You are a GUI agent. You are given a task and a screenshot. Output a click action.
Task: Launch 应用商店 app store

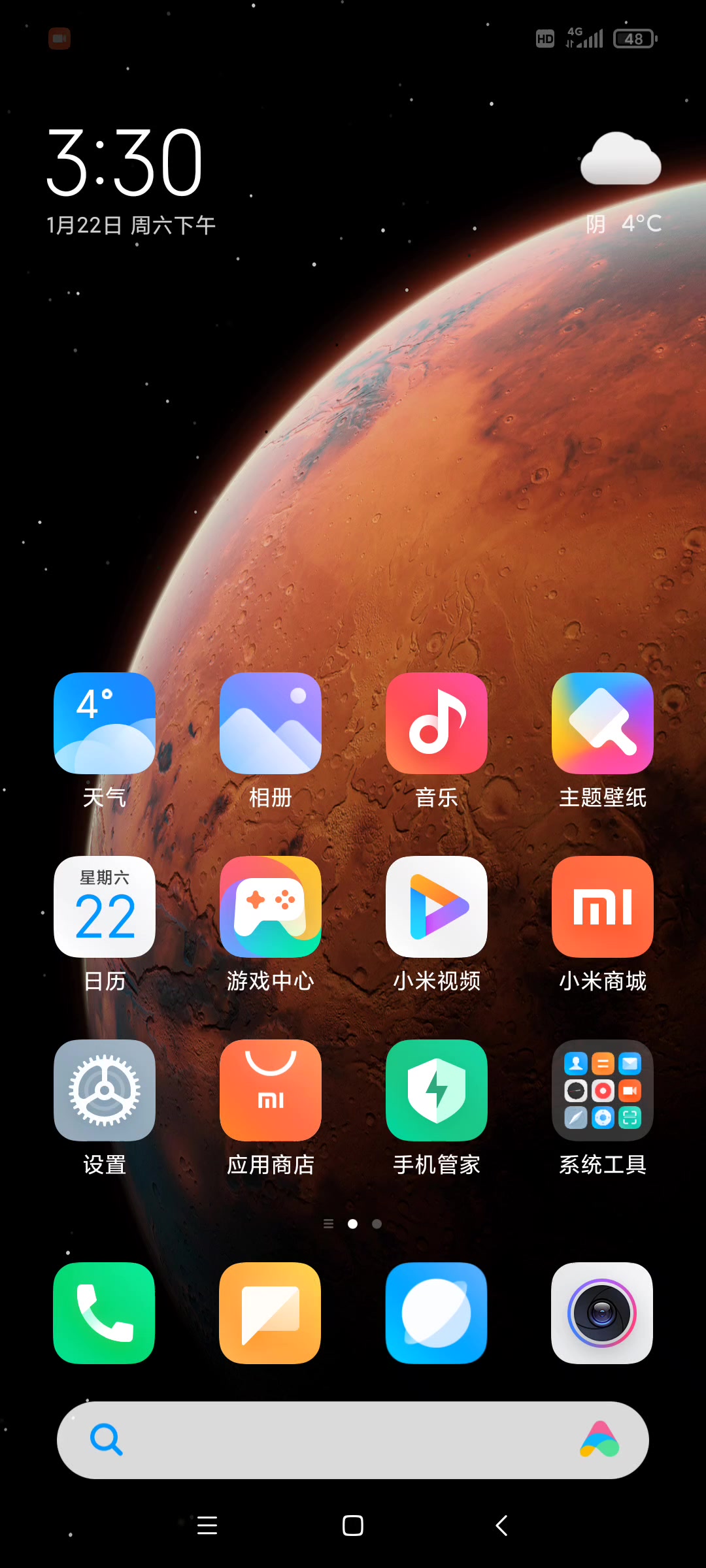[271, 1090]
